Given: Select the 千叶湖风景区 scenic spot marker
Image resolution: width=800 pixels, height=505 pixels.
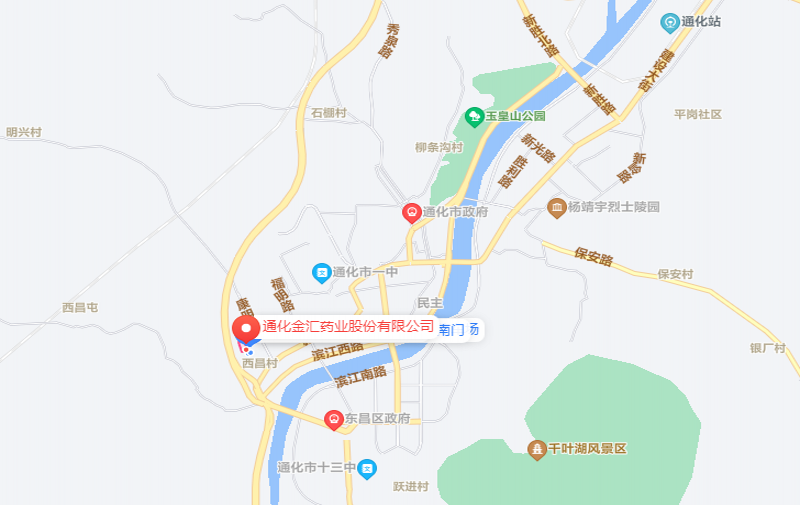Looking at the screenshot, I should 537,449.
